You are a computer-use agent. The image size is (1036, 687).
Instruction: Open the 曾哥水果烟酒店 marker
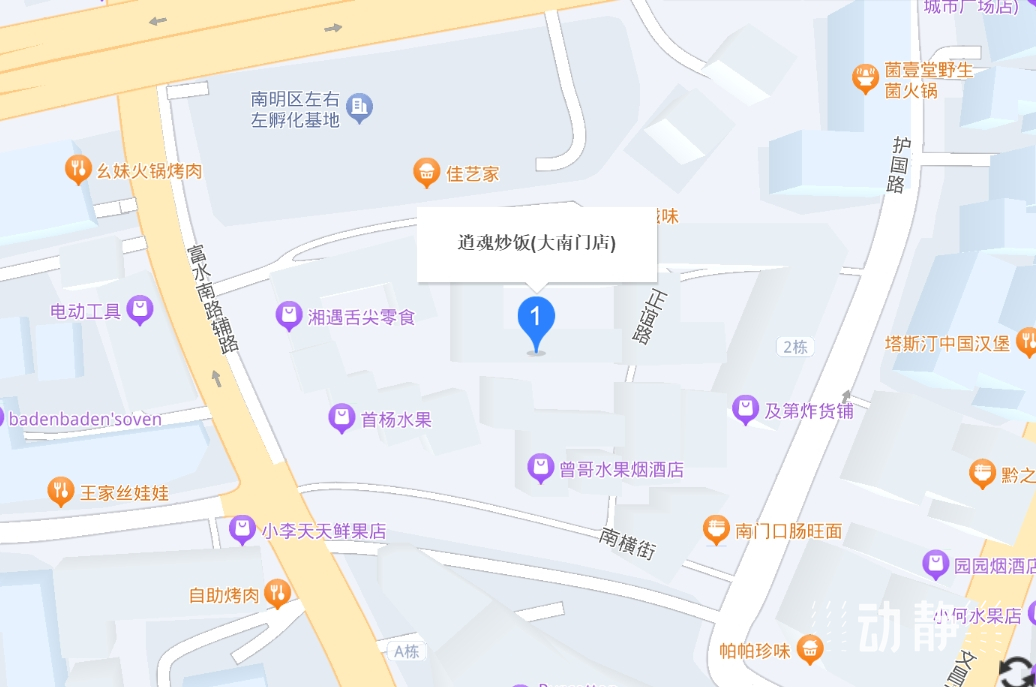pos(541,468)
